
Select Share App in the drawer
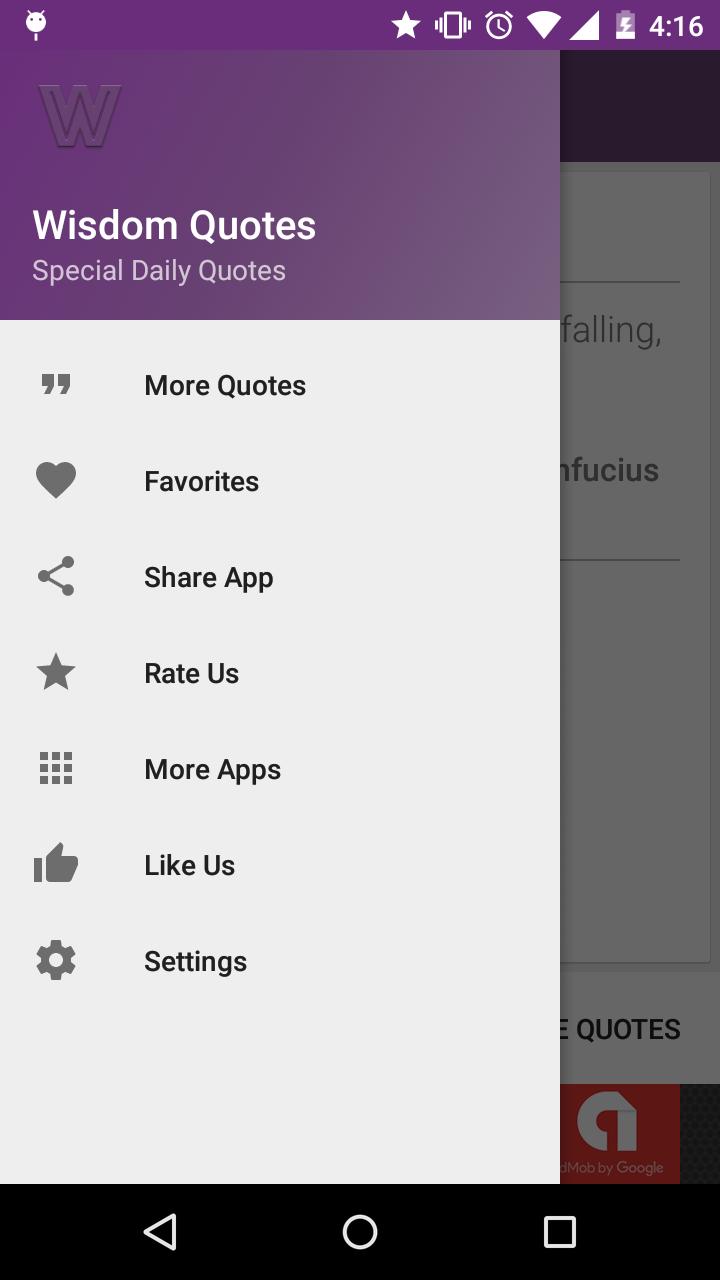pos(208,577)
